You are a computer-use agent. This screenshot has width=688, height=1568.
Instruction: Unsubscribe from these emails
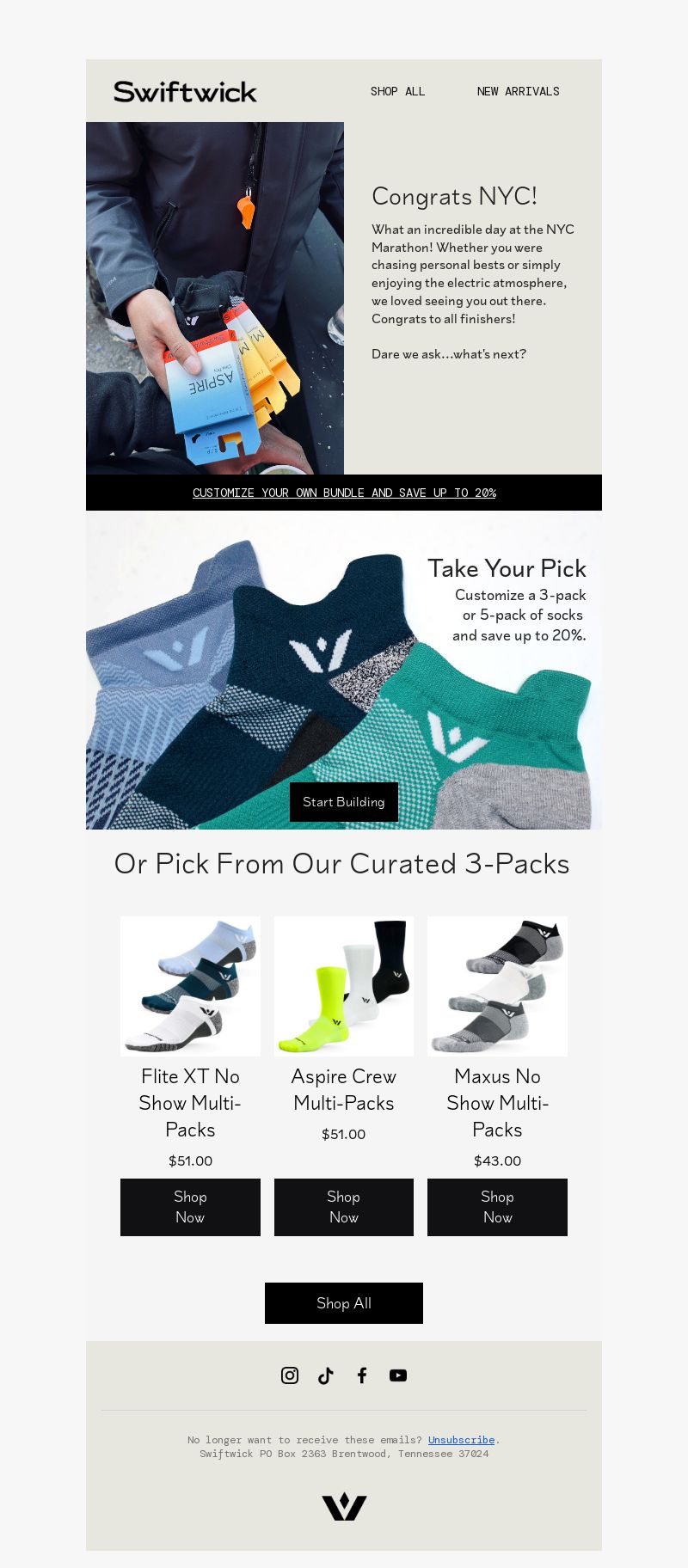461,1440
